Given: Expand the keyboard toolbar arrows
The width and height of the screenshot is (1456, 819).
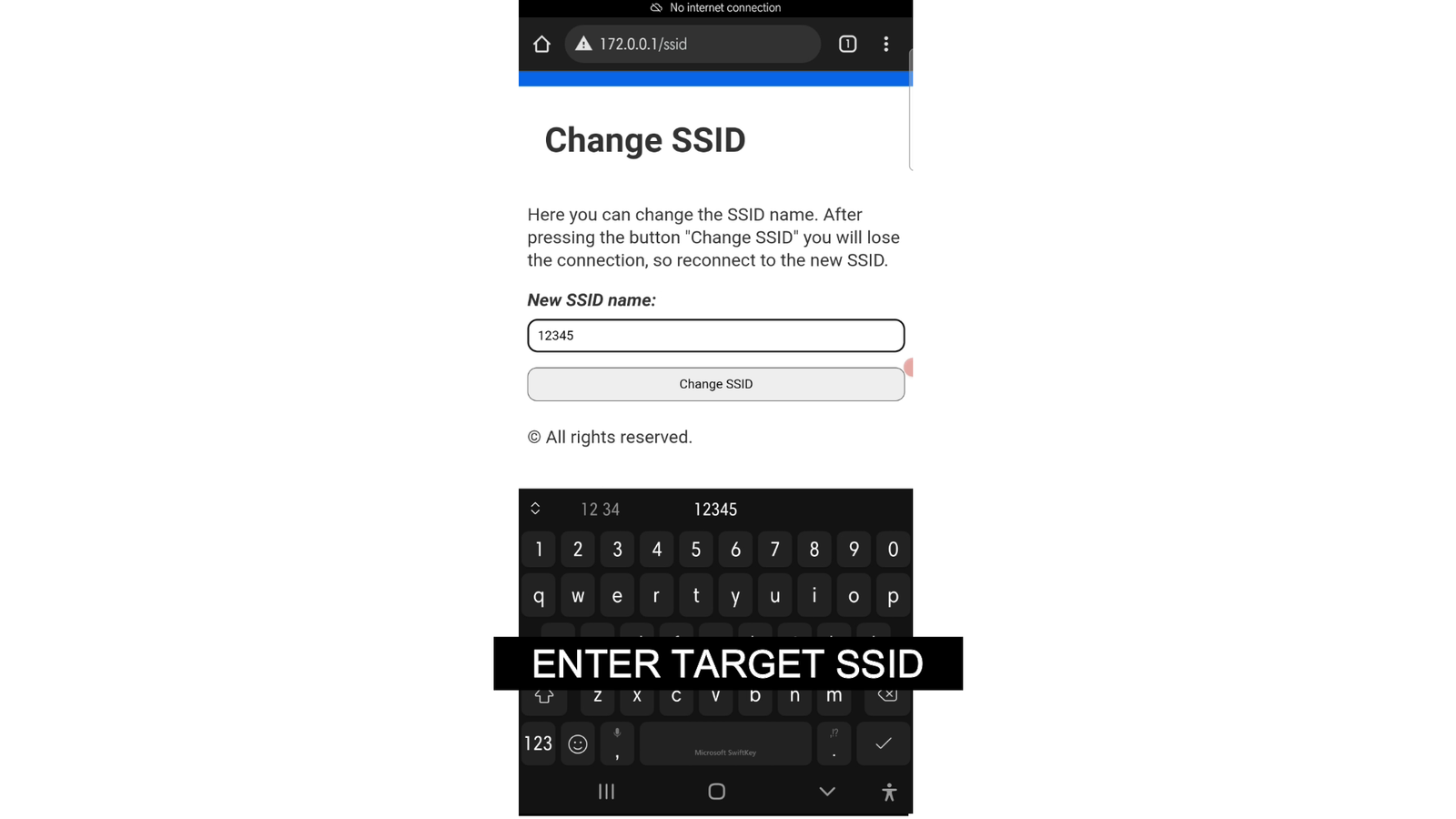Looking at the screenshot, I should [x=535, y=509].
